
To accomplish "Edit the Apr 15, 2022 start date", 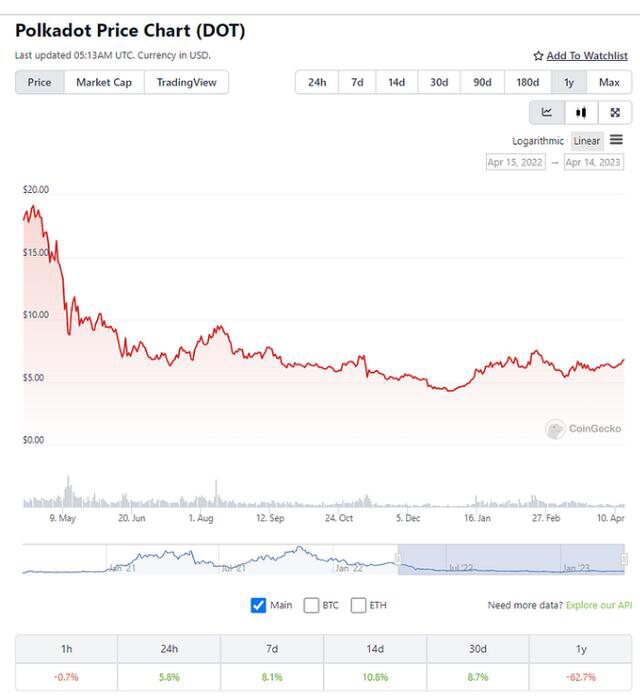I will click(515, 162).
